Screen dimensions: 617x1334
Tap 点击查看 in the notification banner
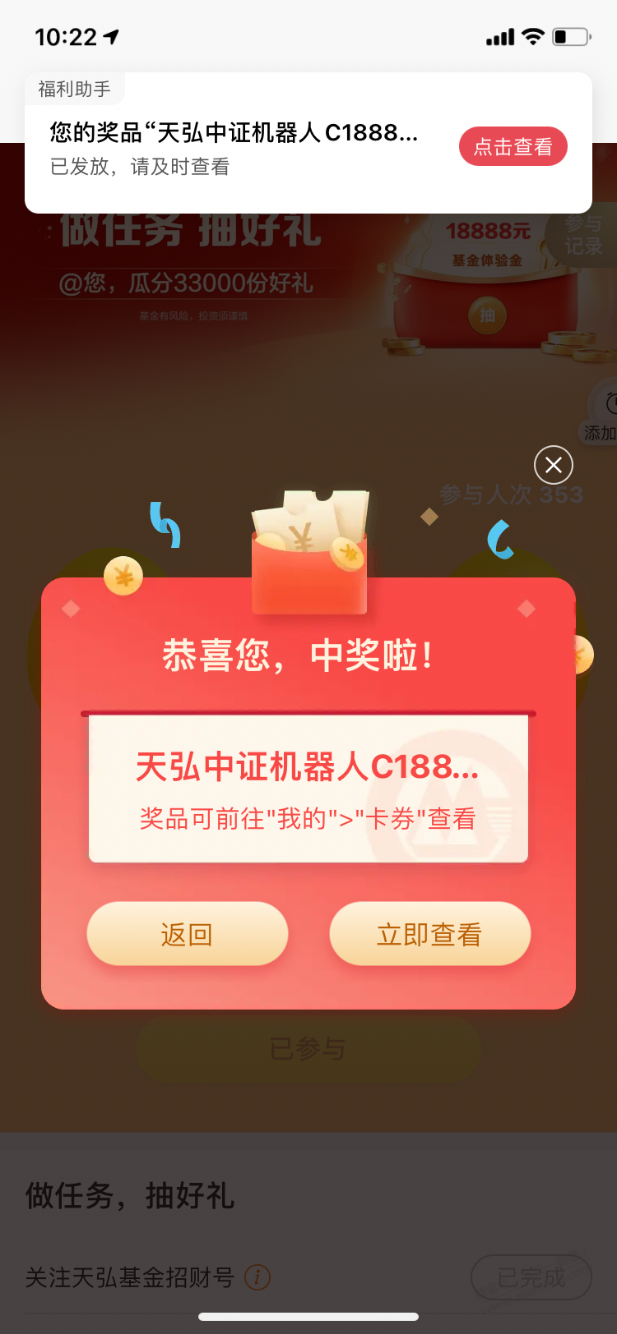pos(513,147)
